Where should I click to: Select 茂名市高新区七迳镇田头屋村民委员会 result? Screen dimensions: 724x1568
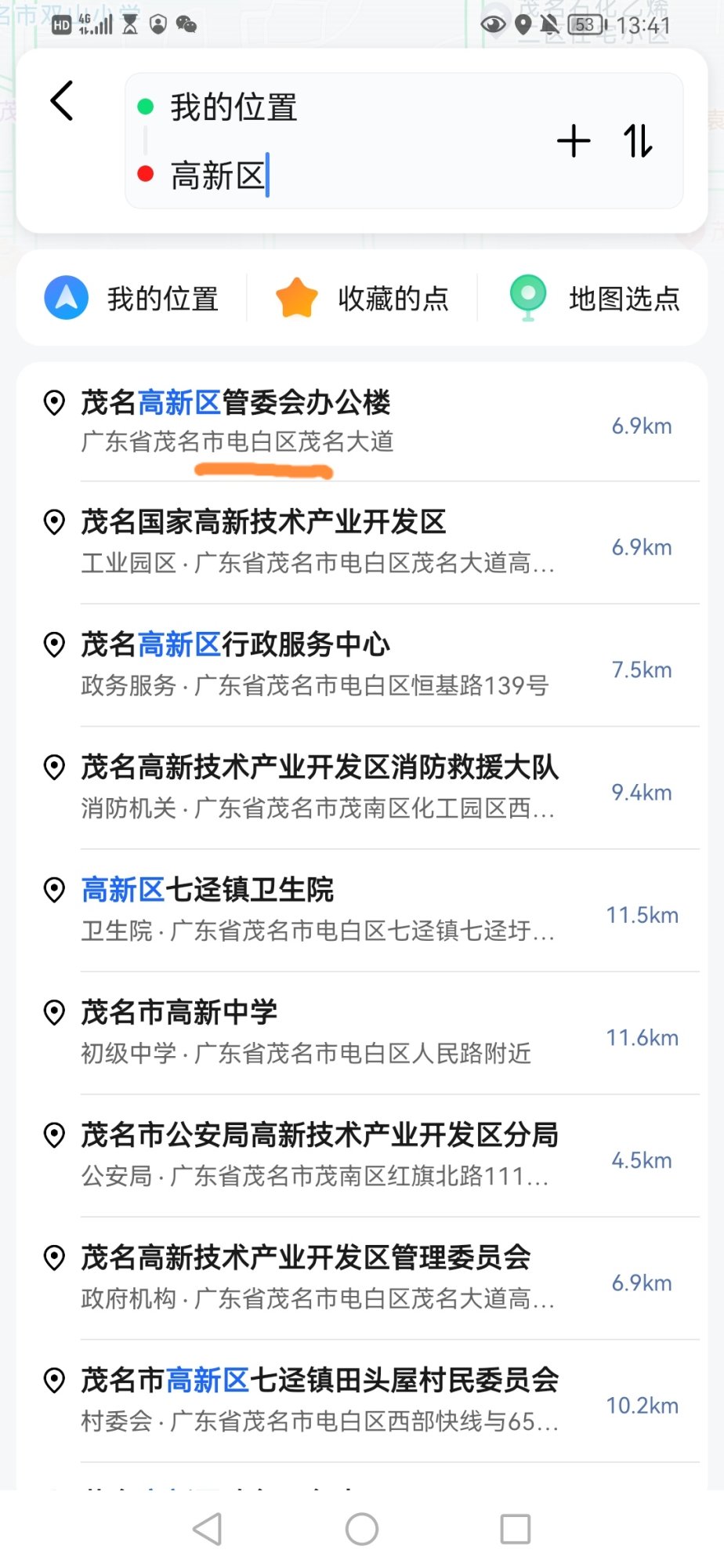click(x=313, y=1399)
